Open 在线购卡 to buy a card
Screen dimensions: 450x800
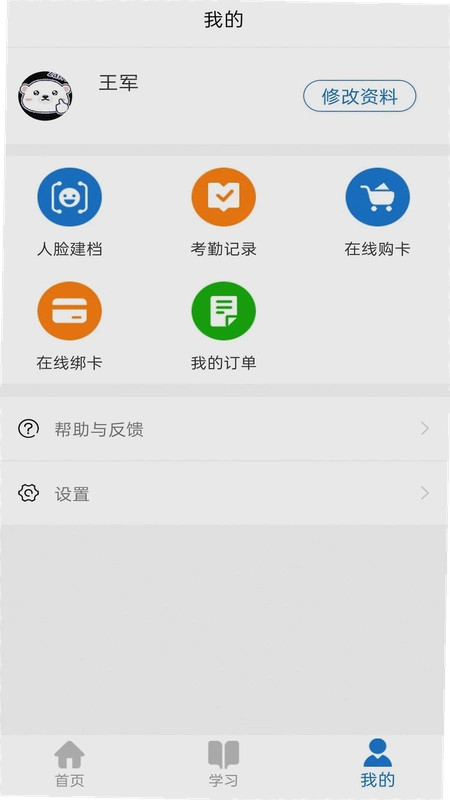click(x=378, y=212)
